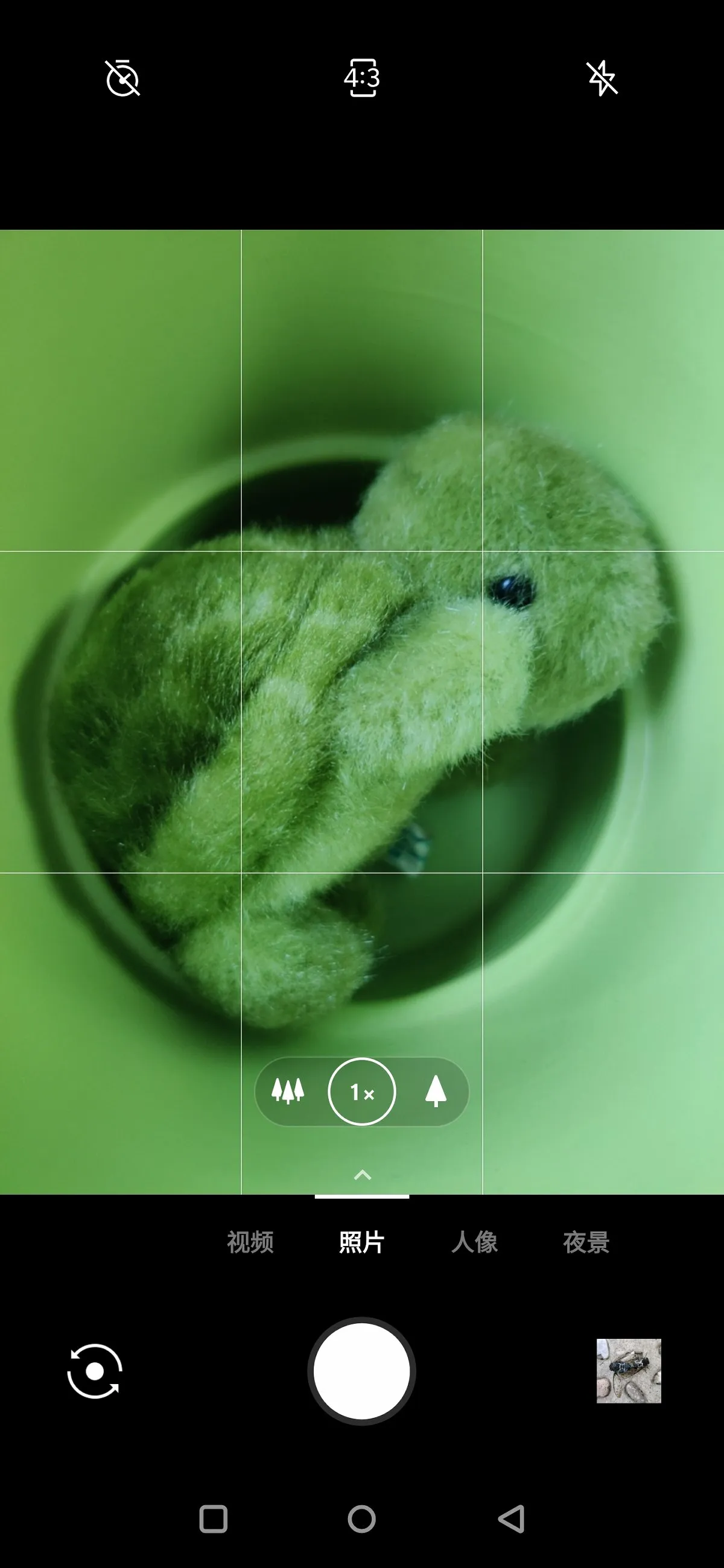
Task: Switch to 视频 video mode
Action: (250, 1242)
